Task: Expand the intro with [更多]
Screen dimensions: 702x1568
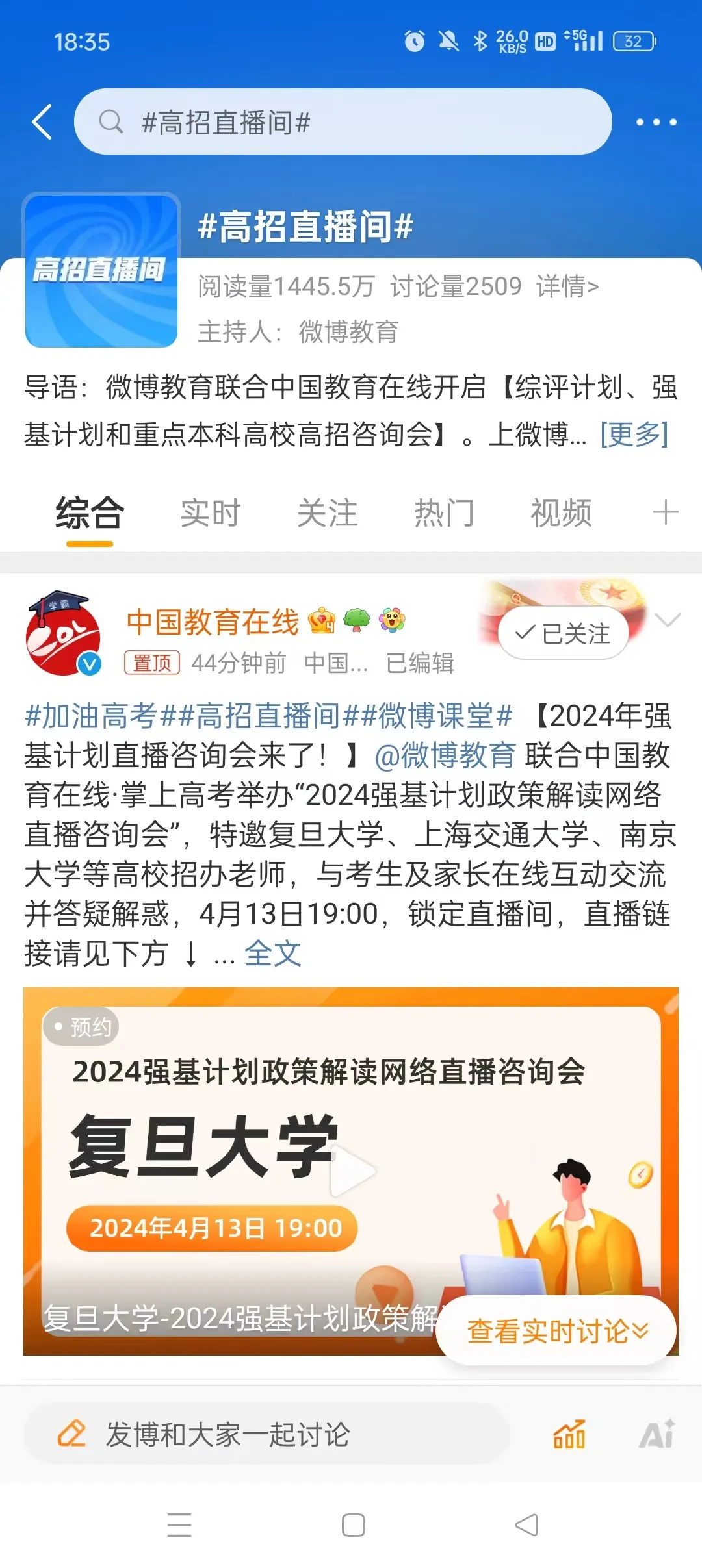Action: (634, 434)
